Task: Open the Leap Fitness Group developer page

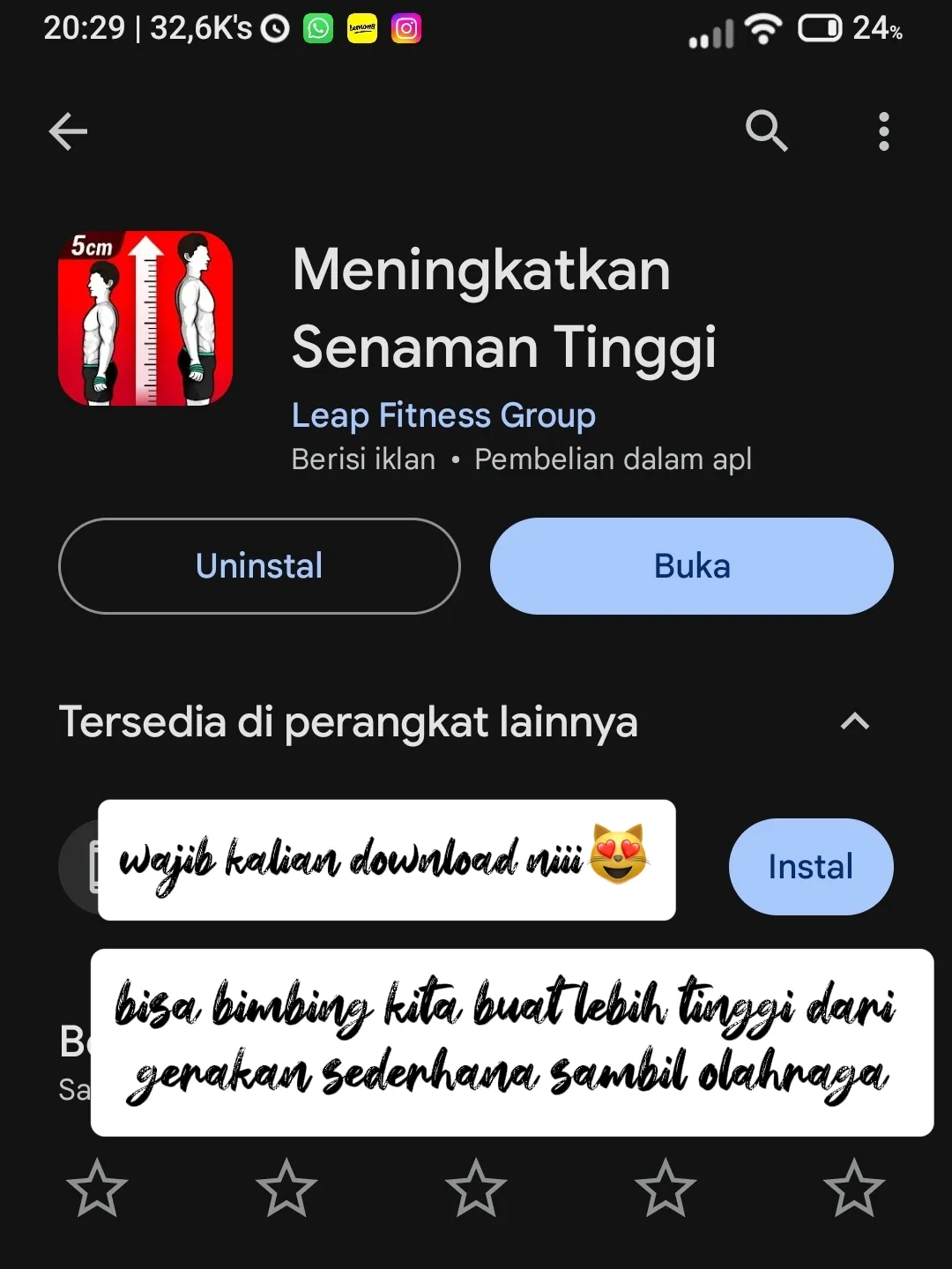Action: [443, 415]
